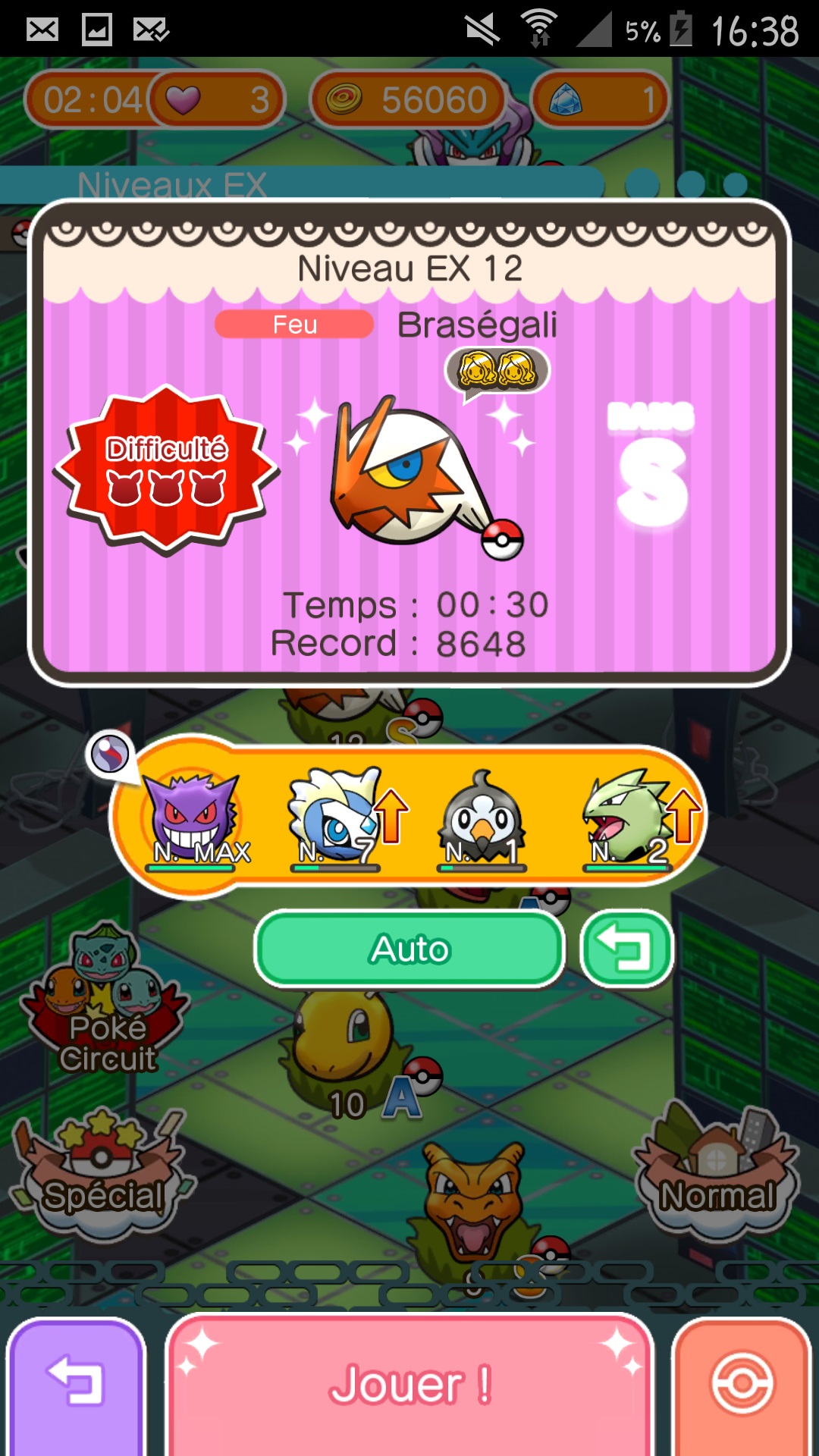The image size is (819, 1456).
Task: Switch to Spécial levels
Action: click(102, 1172)
